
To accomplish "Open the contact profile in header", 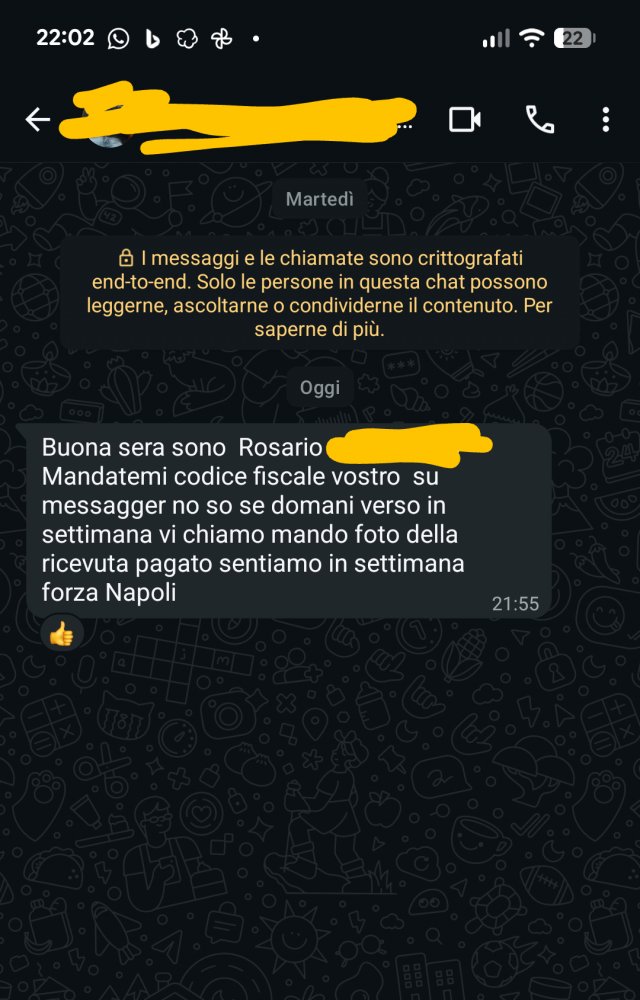I will (x=240, y=122).
